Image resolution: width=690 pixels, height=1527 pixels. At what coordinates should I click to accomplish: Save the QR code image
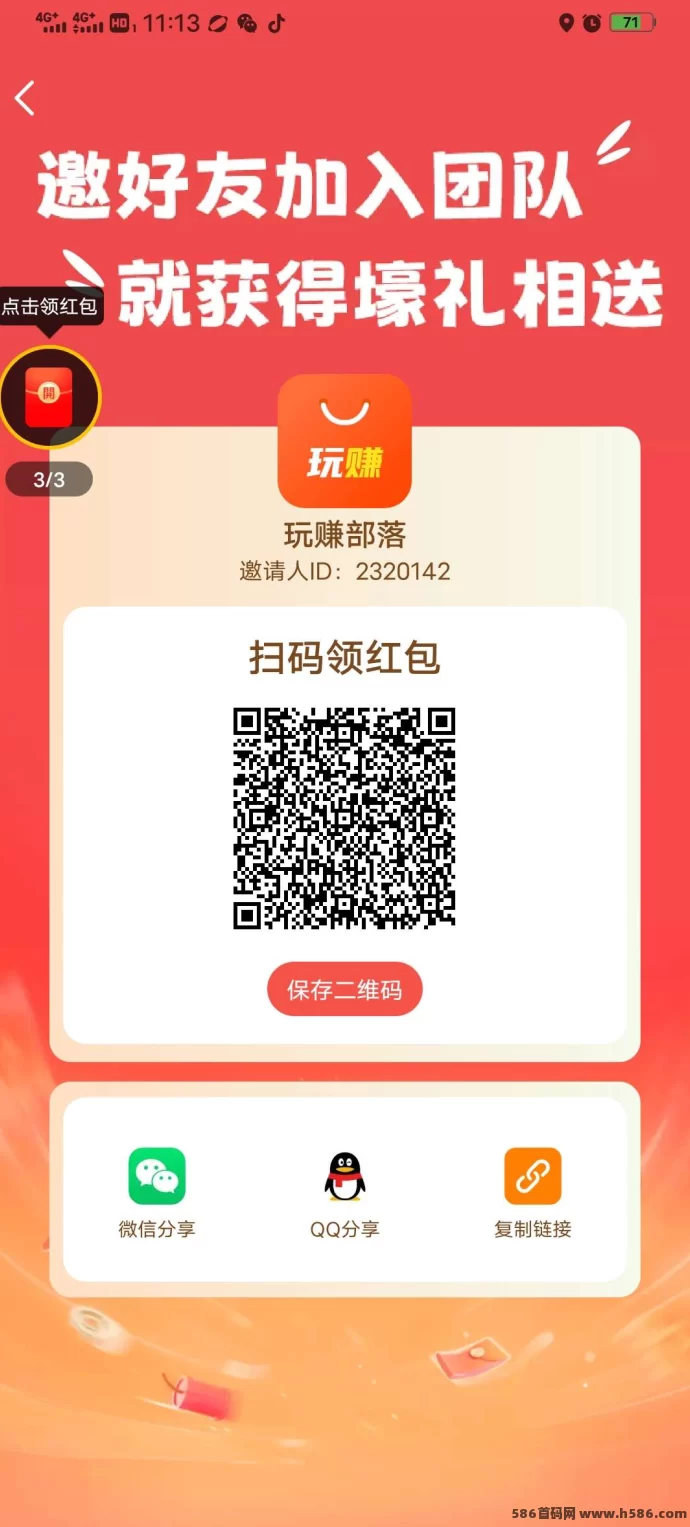click(x=344, y=990)
